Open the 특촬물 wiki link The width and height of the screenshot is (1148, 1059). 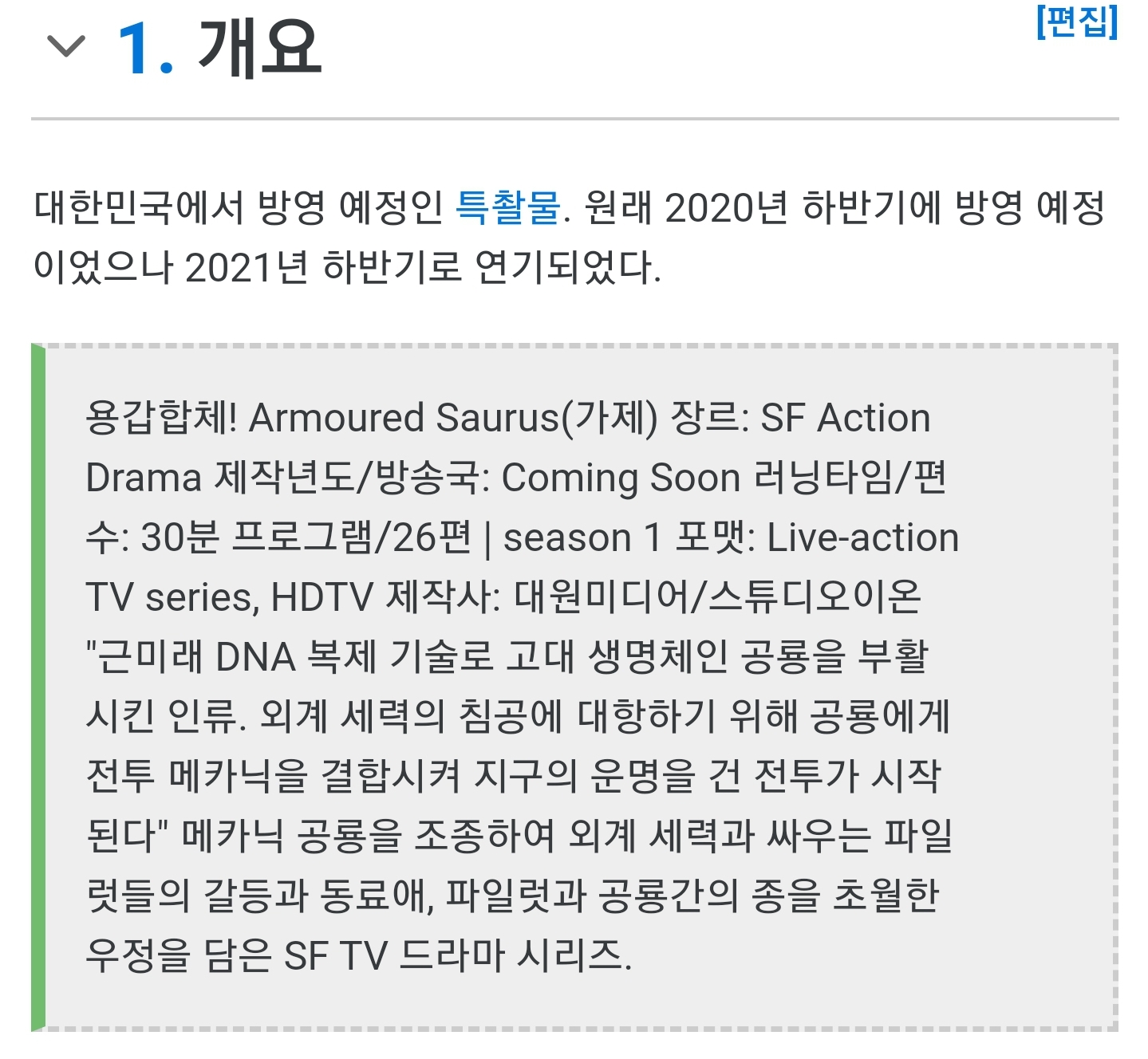(507, 207)
